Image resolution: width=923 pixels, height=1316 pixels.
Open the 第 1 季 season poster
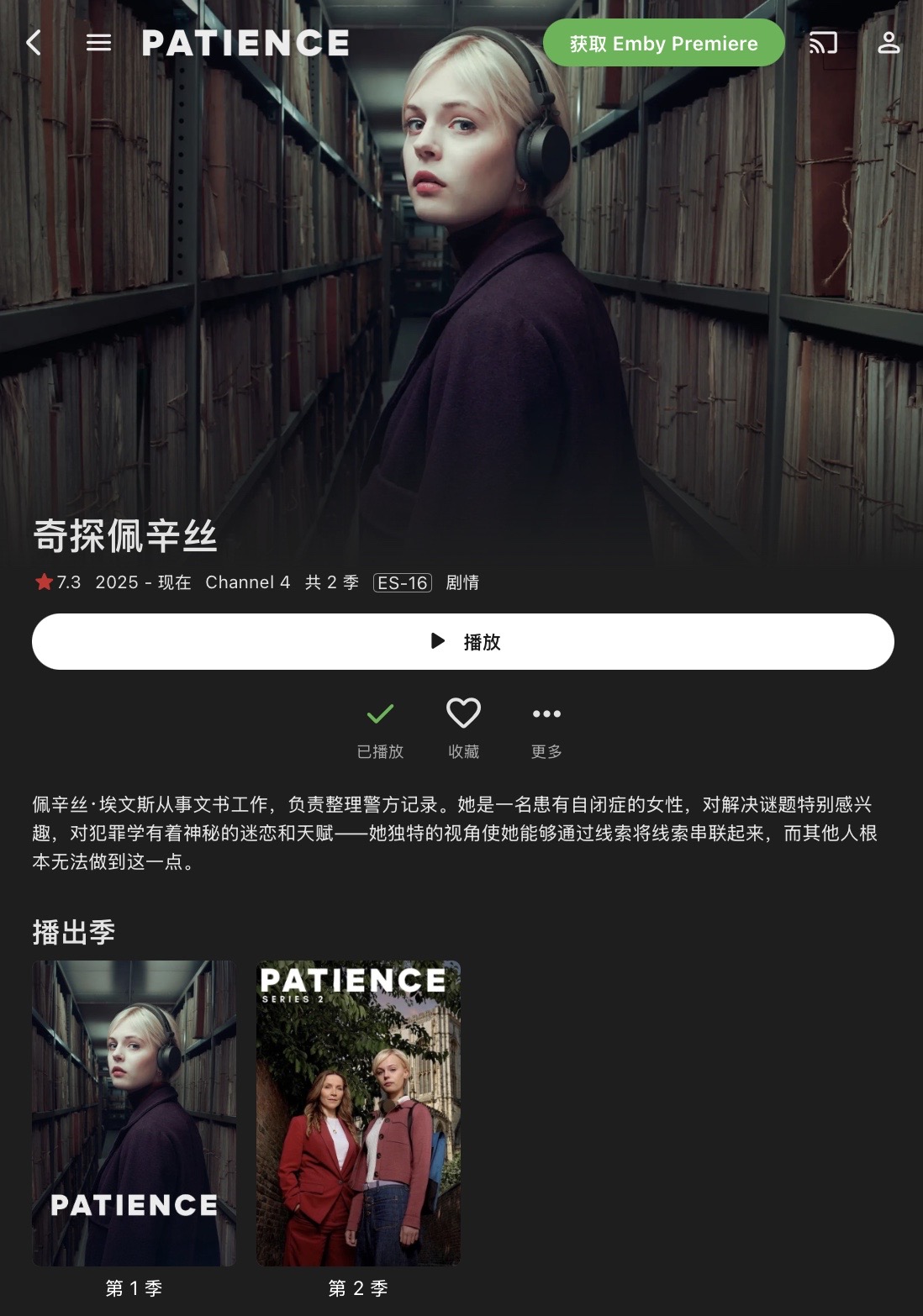click(x=134, y=1113)
